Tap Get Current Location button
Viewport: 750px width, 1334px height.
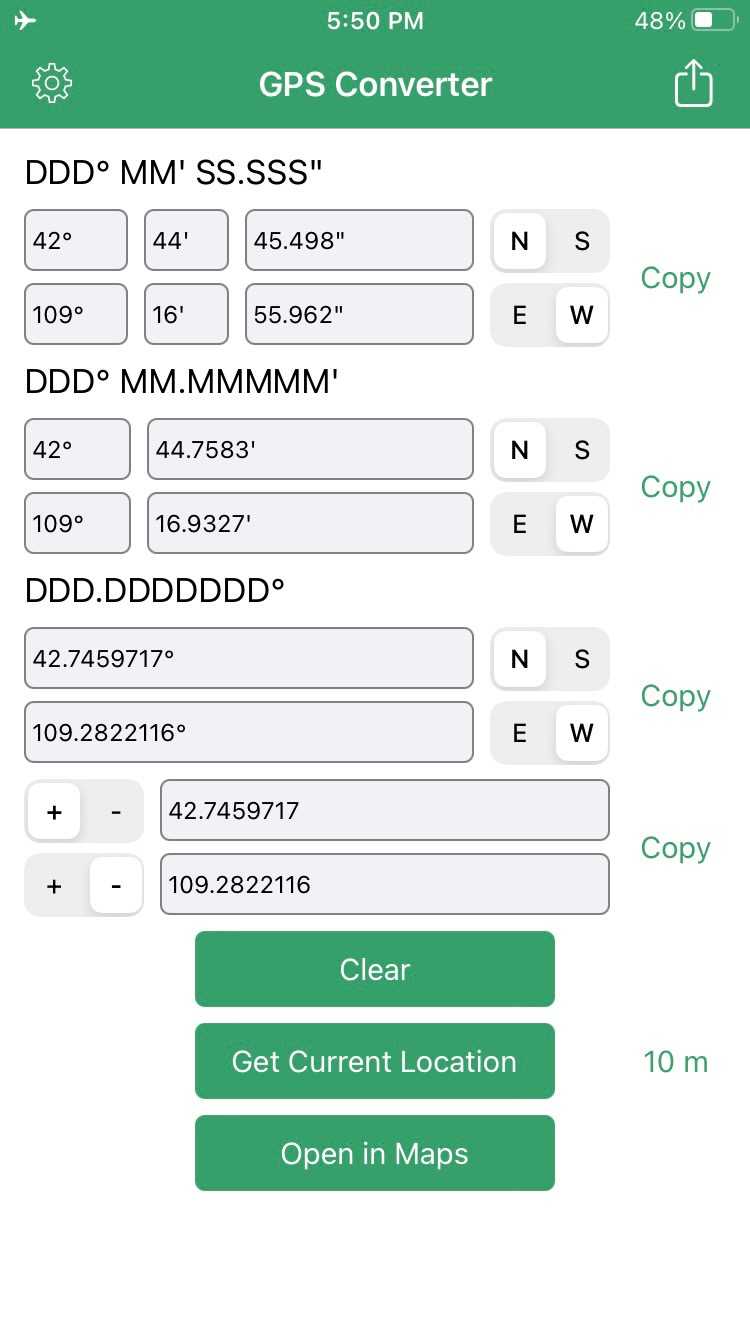click(x=375, y=1061)
